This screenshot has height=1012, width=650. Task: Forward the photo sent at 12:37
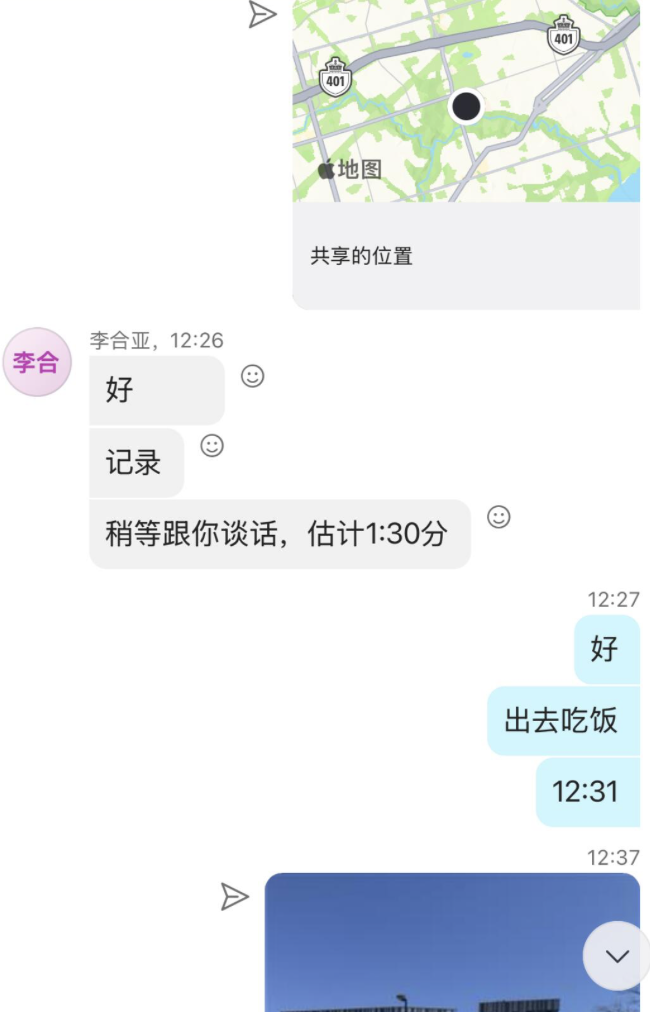point(234,896)
